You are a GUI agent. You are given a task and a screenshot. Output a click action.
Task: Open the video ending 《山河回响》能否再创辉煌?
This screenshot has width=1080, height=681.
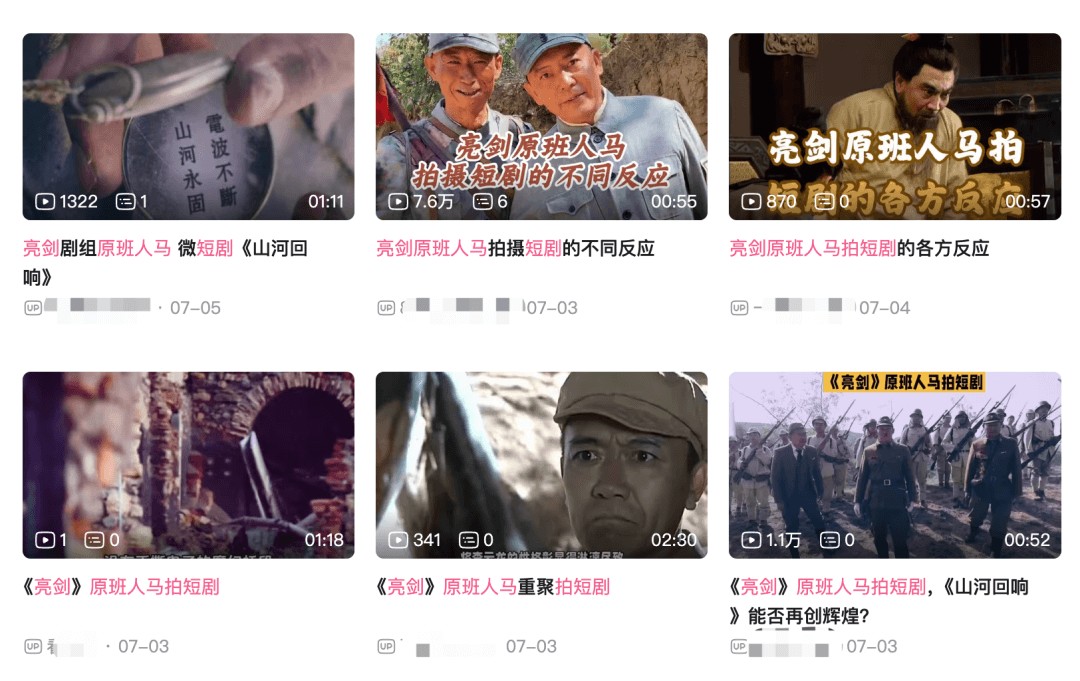coord(894,464)
